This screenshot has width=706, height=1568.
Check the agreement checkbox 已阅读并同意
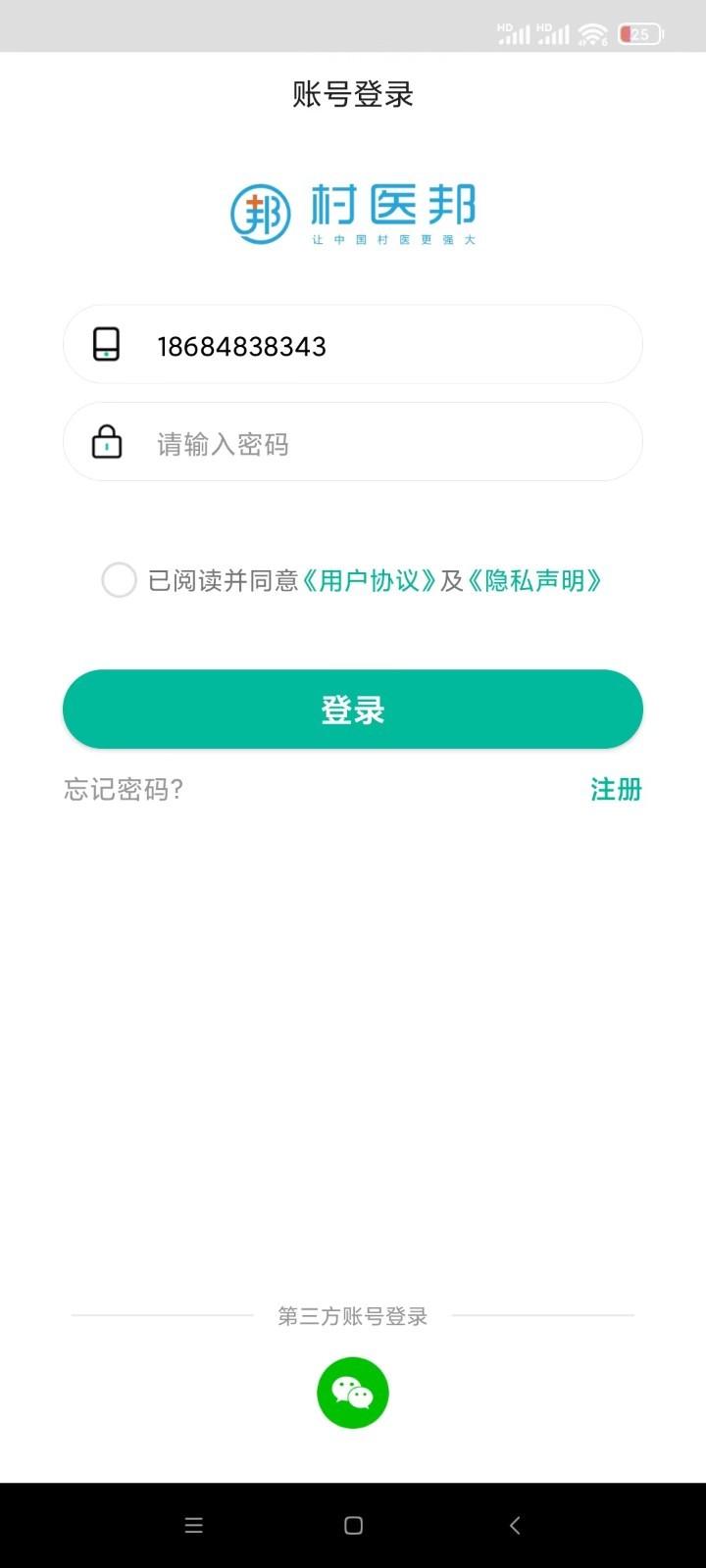pos(119,580)
